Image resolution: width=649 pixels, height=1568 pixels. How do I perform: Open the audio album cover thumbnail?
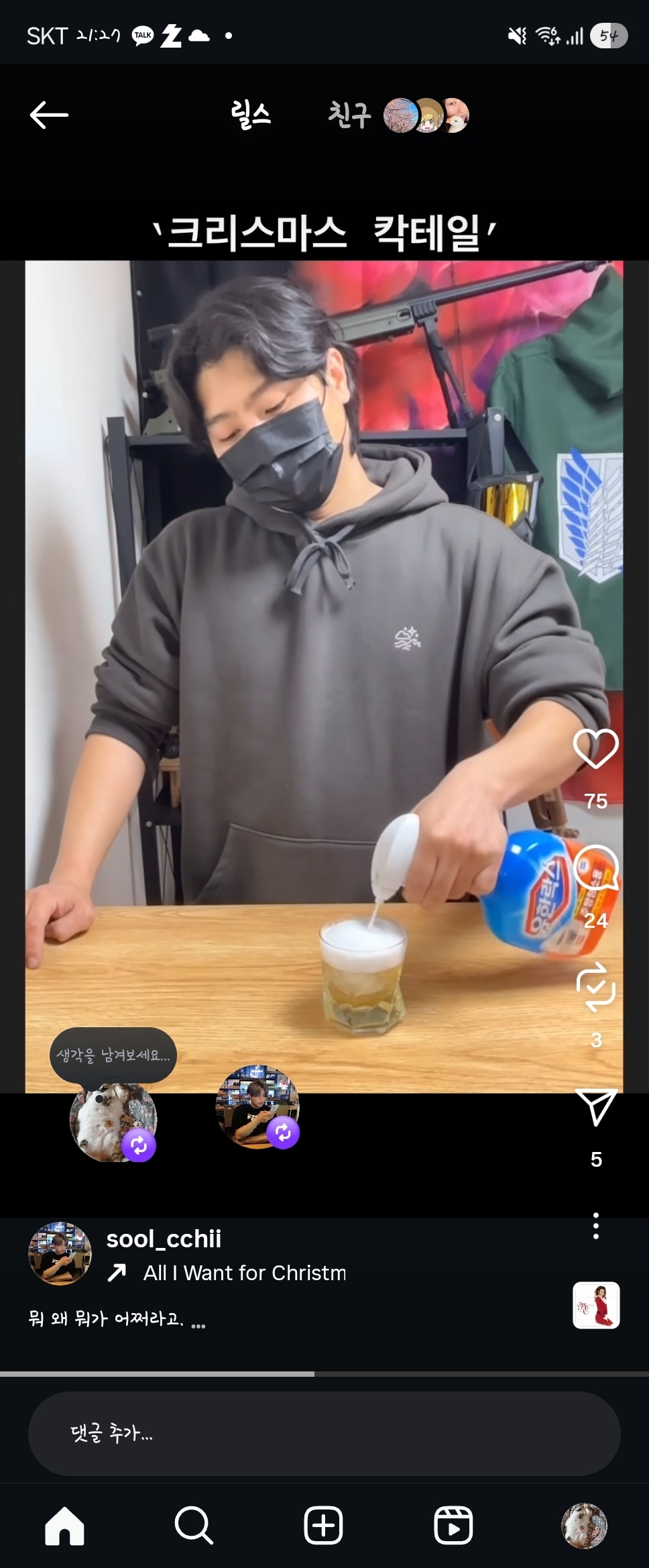click(595, 1305)
